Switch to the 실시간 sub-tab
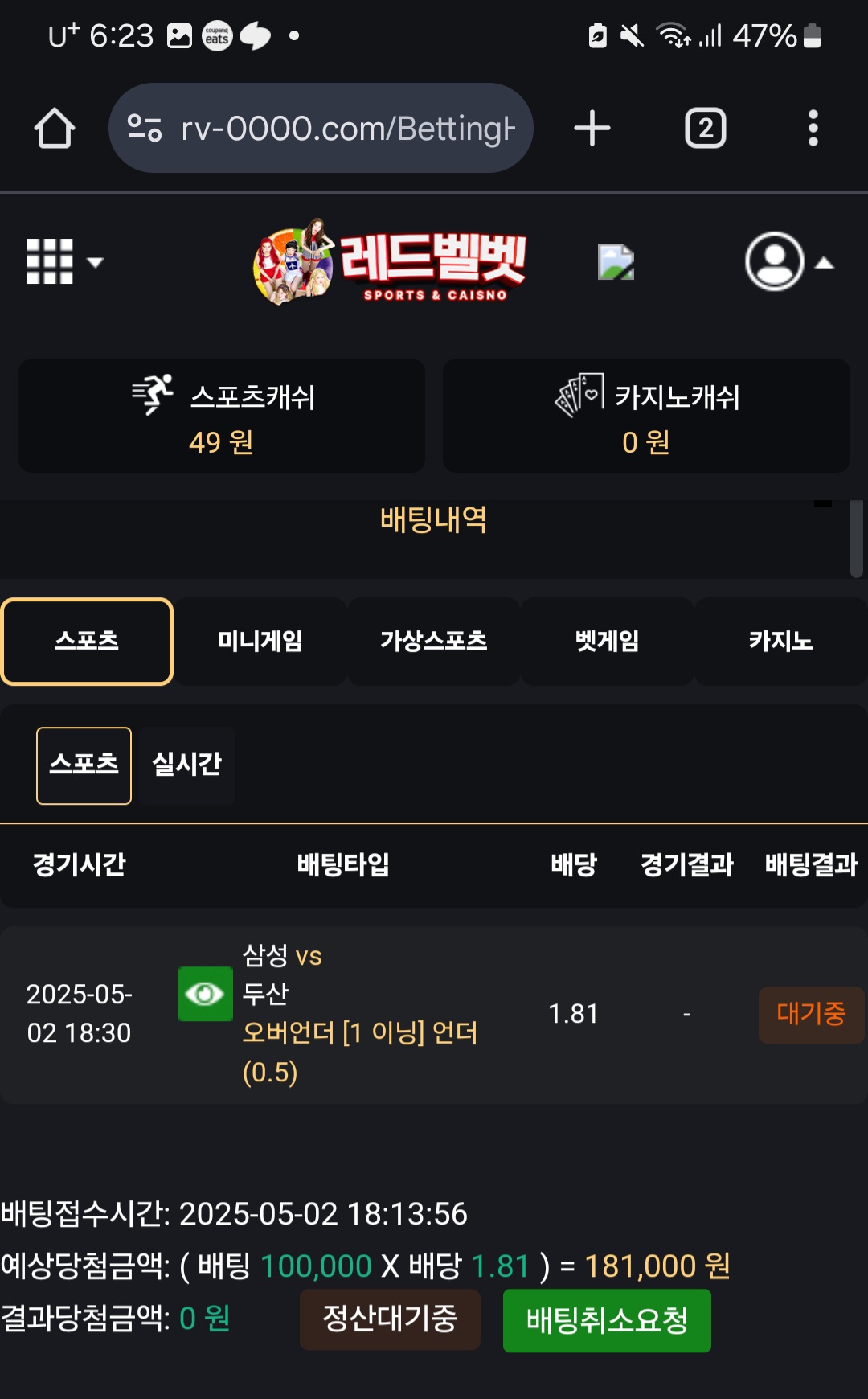The image size is (868, 1399). click(187, 765)
